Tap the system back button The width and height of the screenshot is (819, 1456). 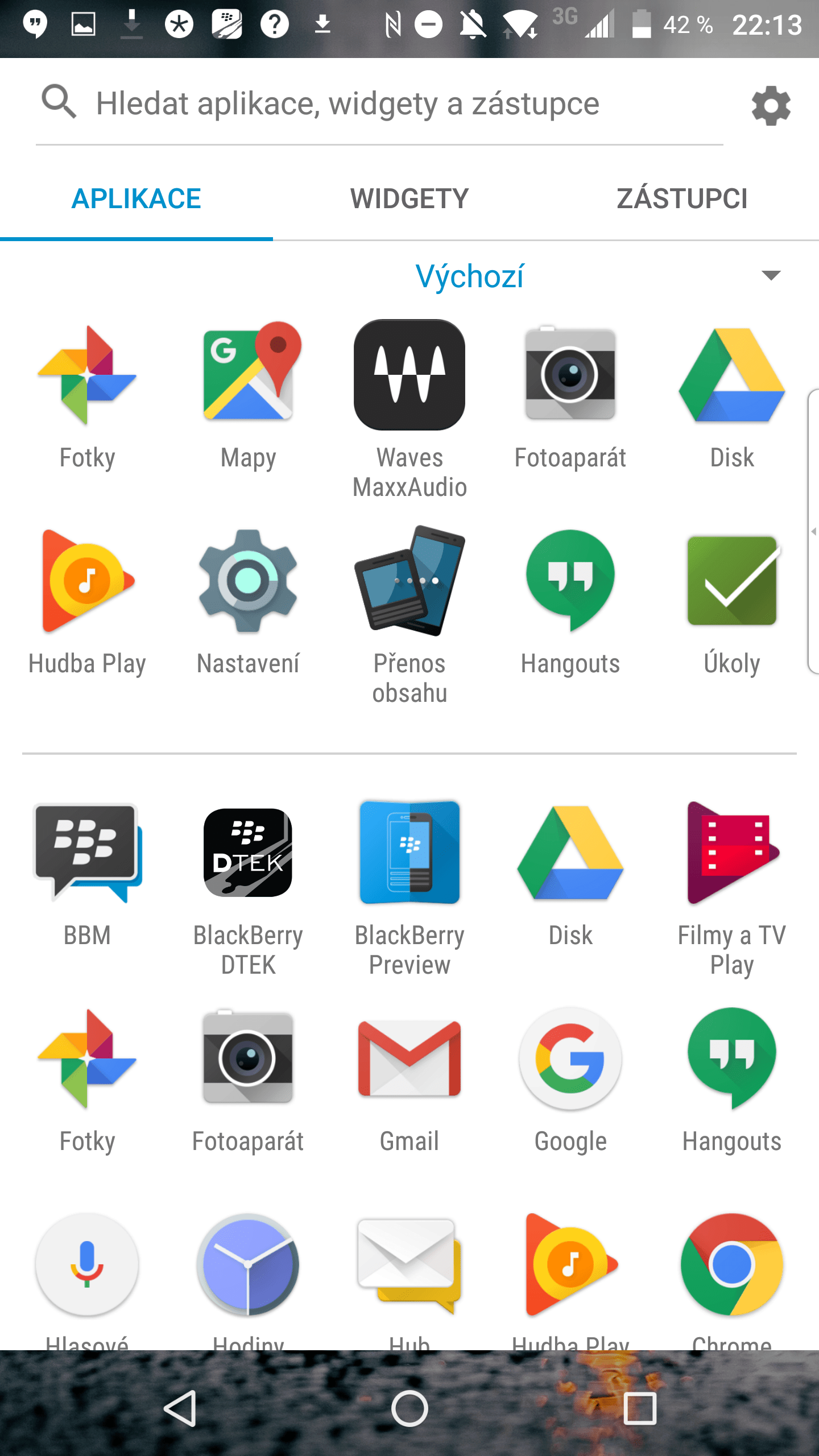point(181,1409)
